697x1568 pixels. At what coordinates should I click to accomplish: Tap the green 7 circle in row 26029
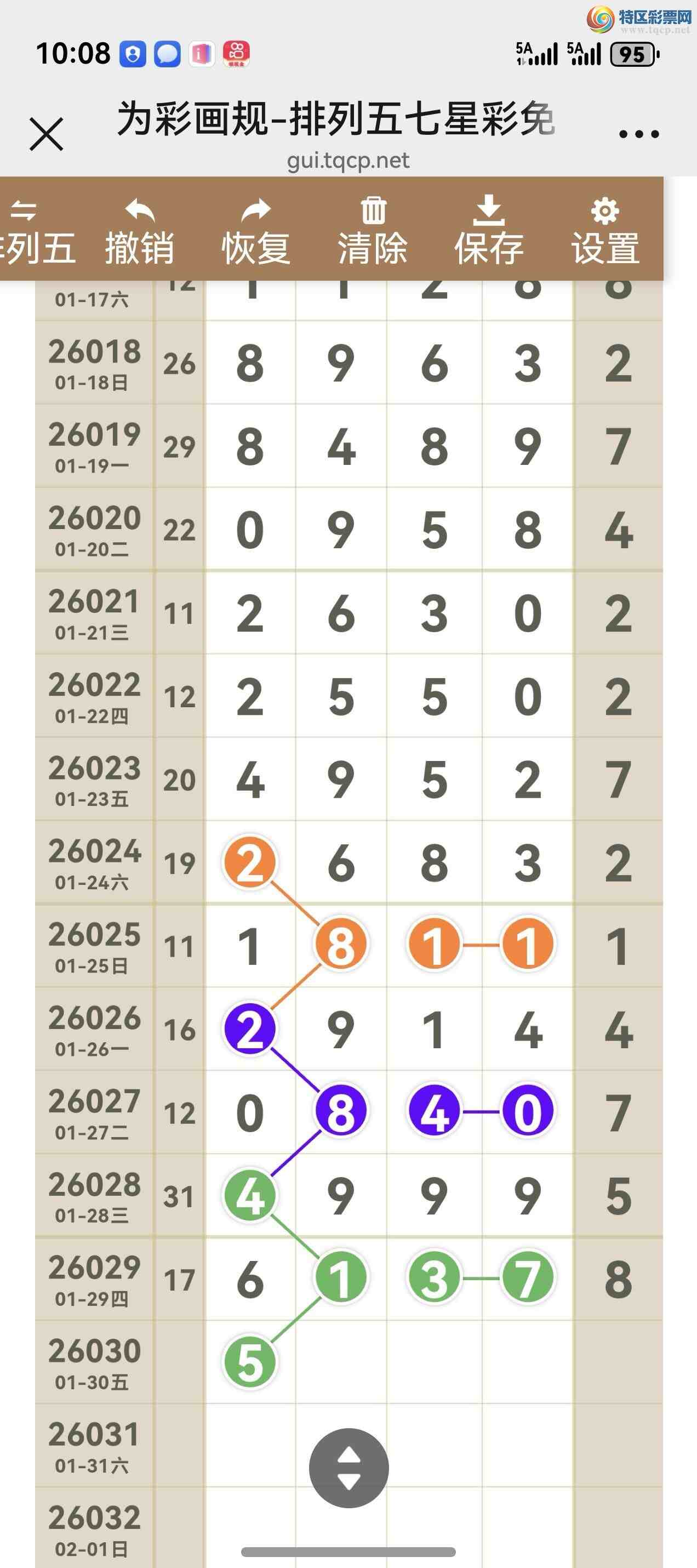pyautogui.click(x=527, y=1279)
